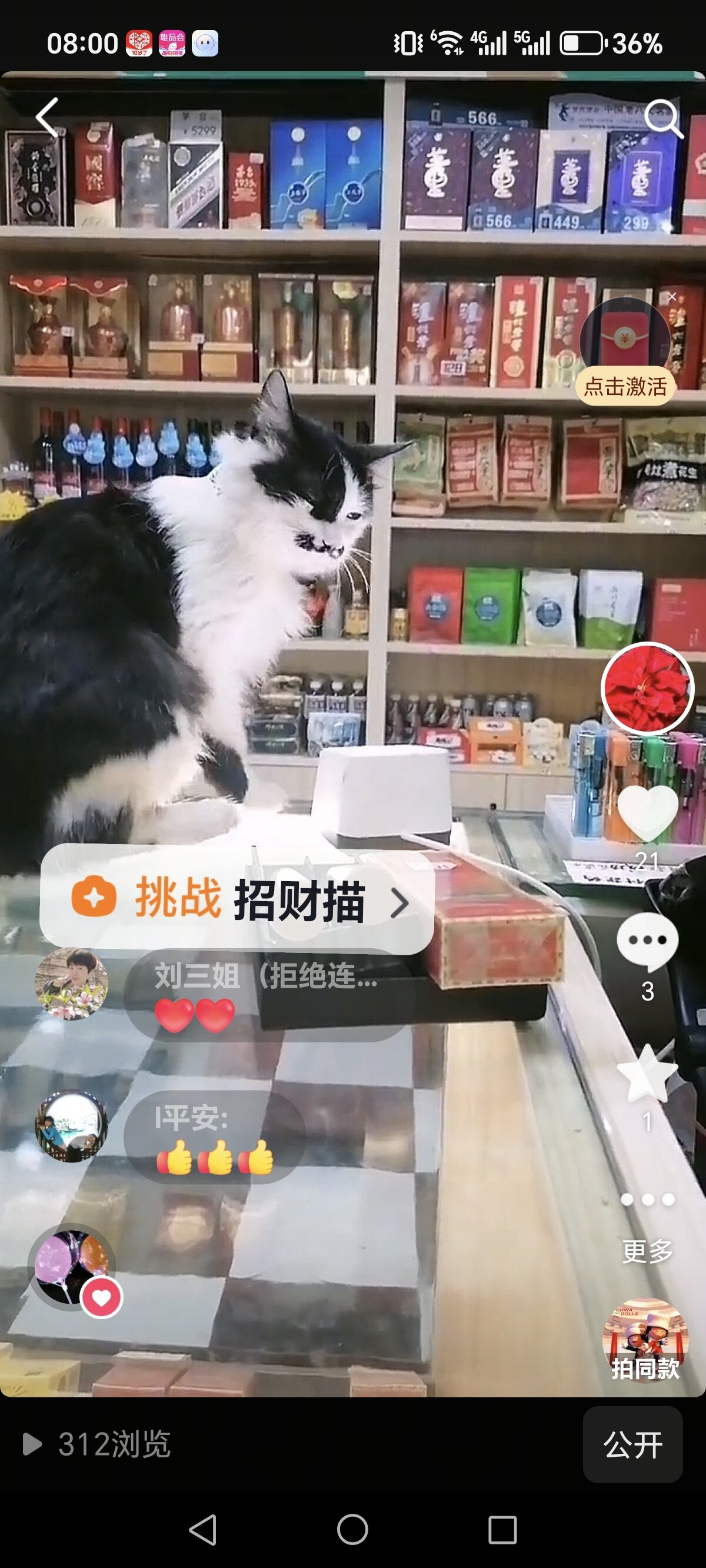The height and width of the screenshot is (1568, 706).
Task: Dismiss the red packet floating widget
Action: point(671,297)
